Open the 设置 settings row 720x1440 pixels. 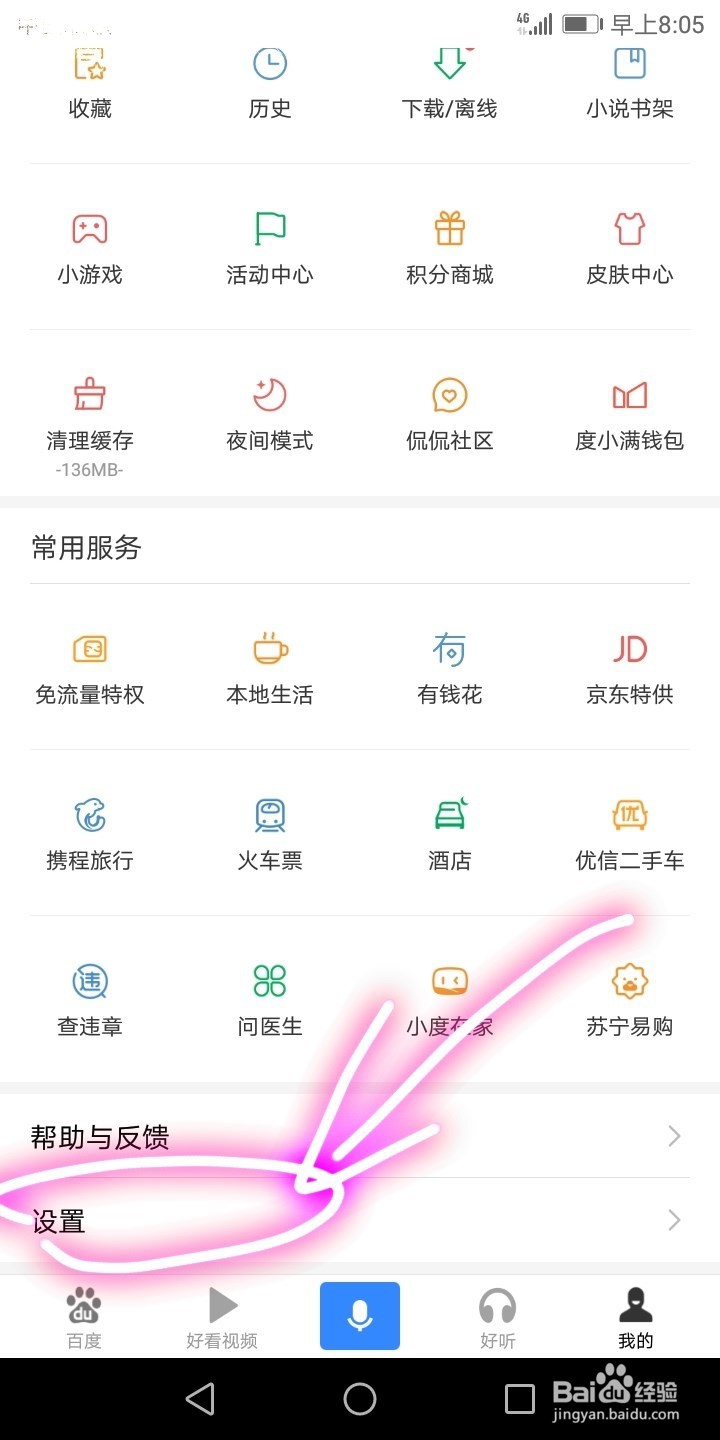click(x=360, y=1221)
